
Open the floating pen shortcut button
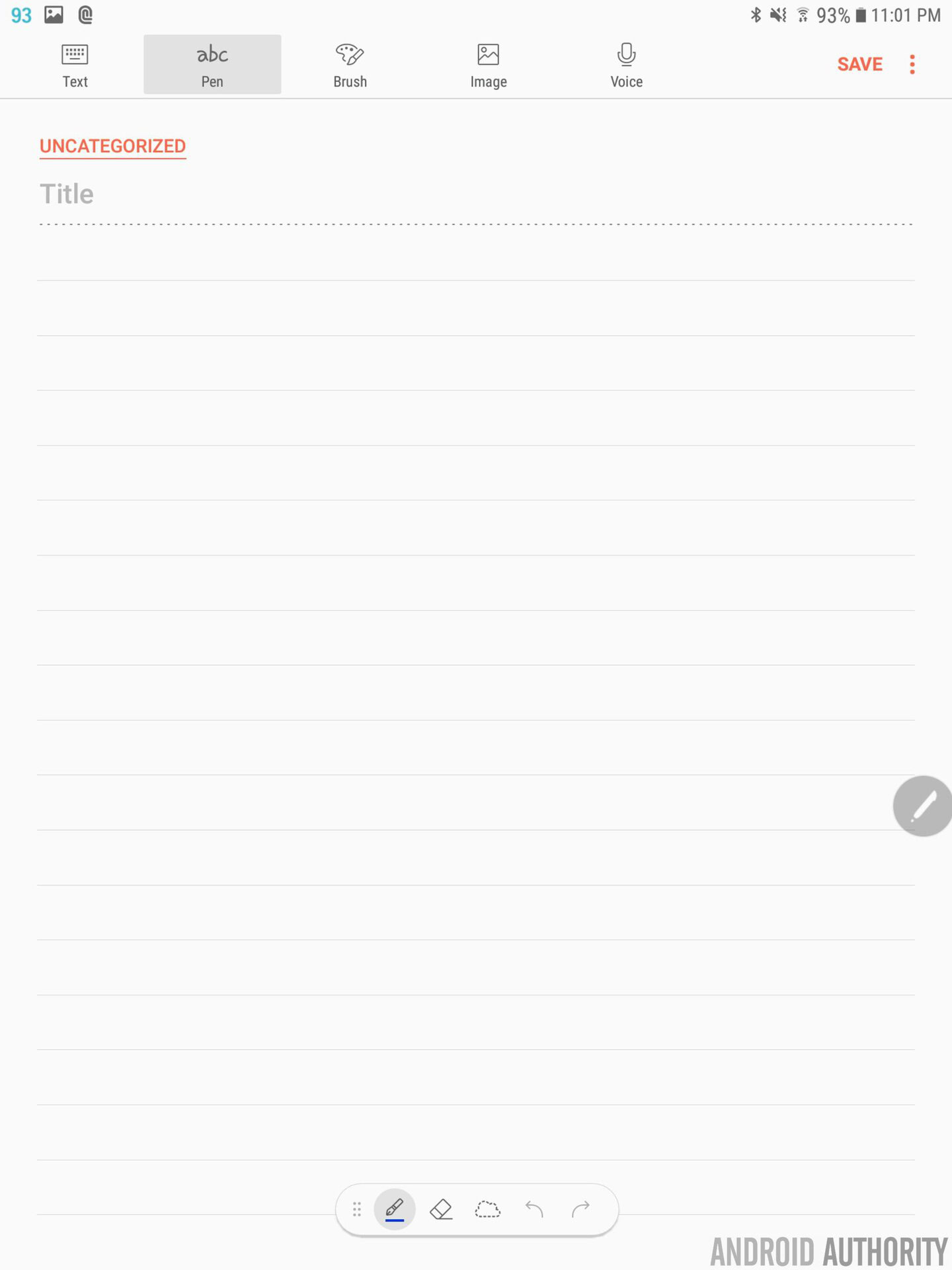[x=923, y=806]
